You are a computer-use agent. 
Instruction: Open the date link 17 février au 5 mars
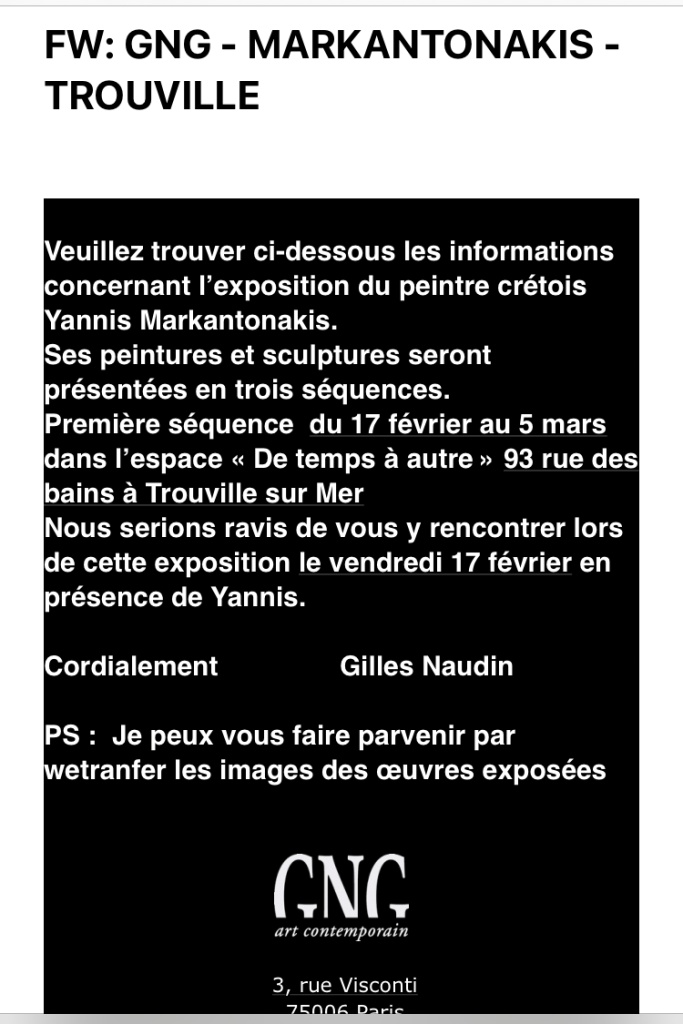(457, 423)
